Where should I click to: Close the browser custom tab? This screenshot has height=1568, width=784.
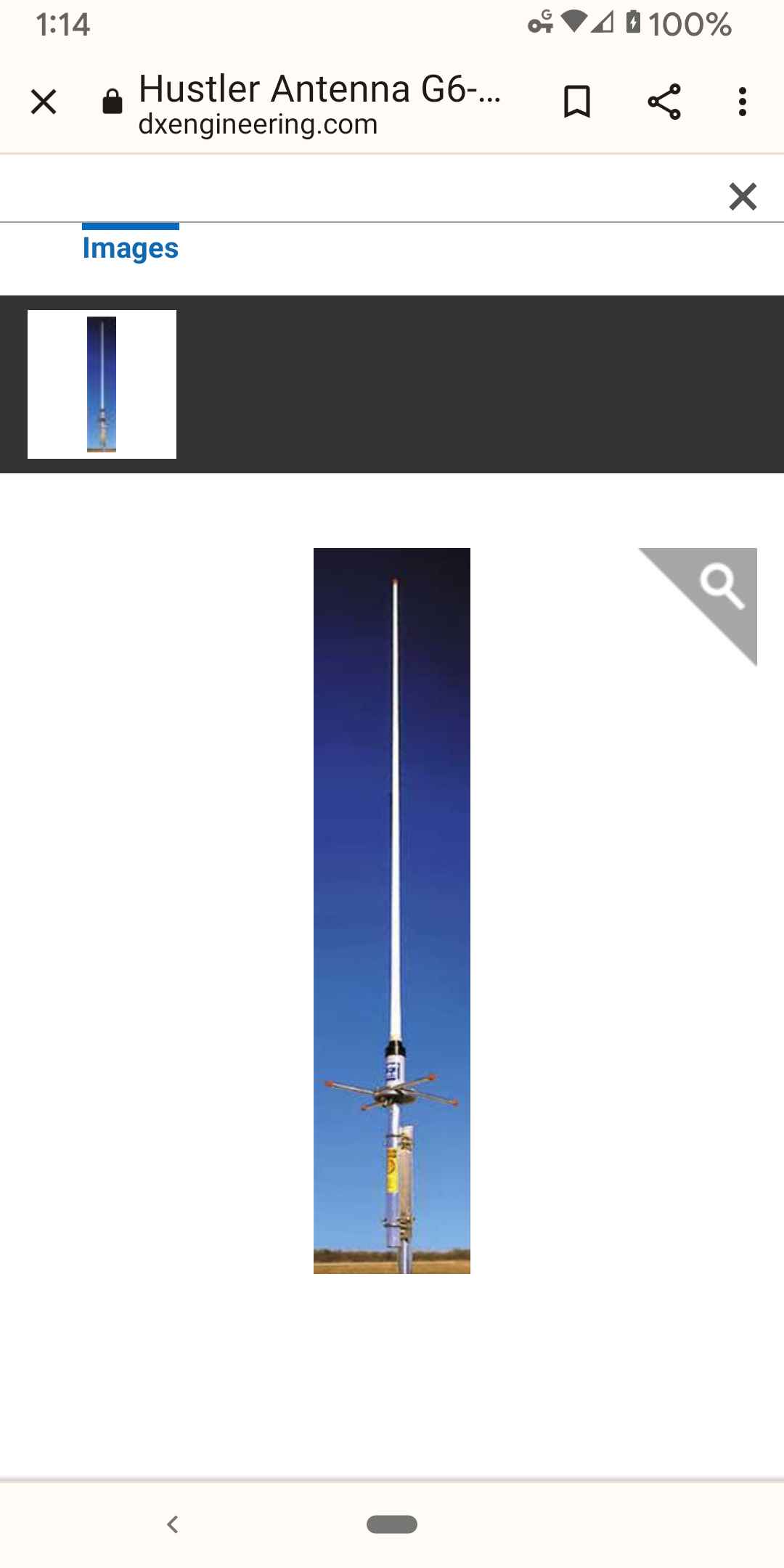click(44, 102)
